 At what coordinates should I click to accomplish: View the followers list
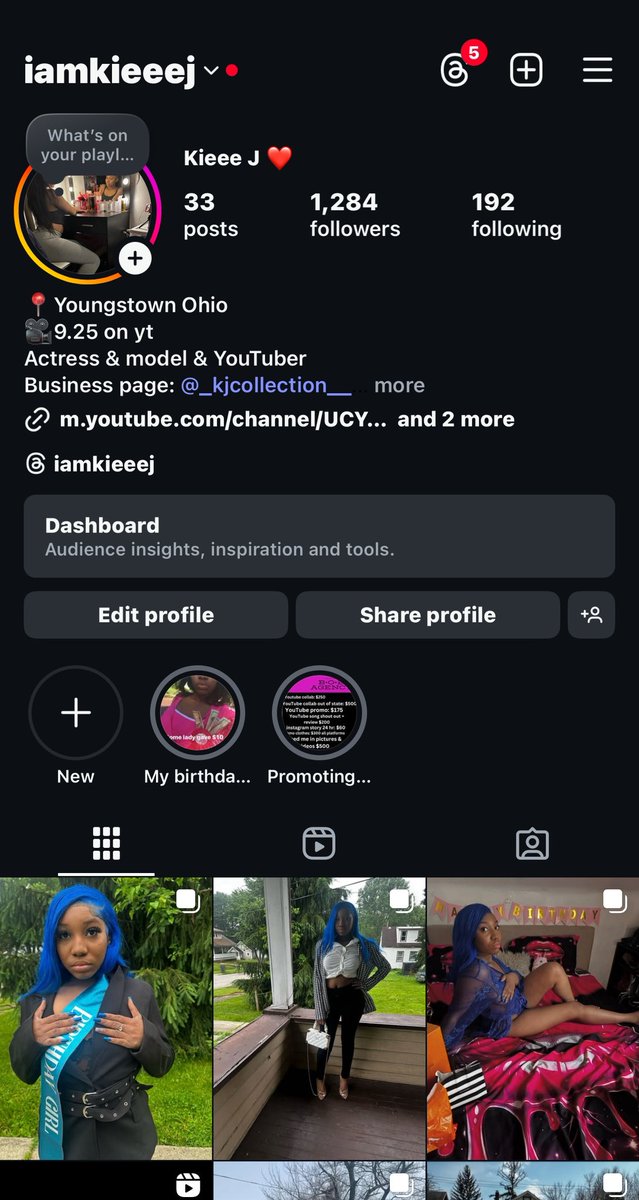(355, 215)
